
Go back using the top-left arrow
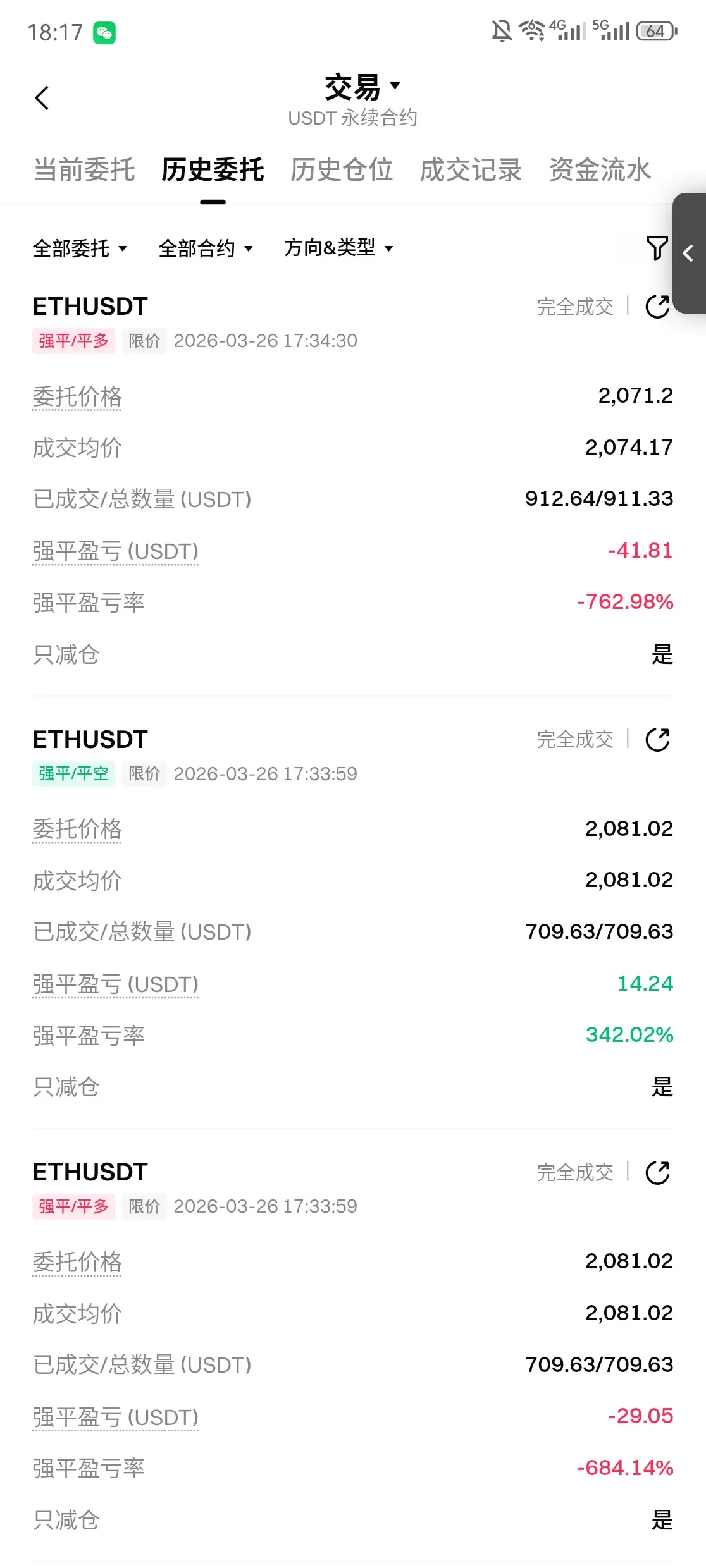pyautogui.click(x=42, y=98)
